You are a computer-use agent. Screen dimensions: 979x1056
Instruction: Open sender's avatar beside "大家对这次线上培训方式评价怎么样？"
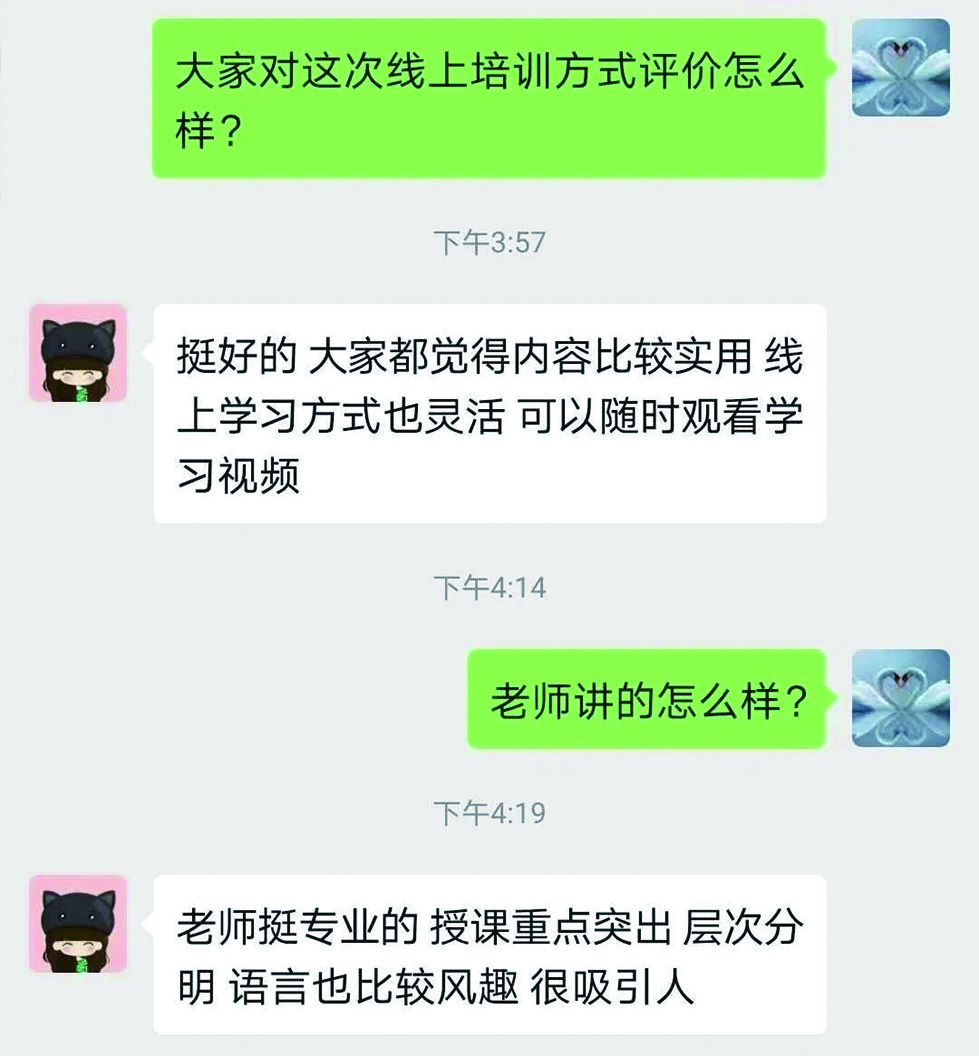pyautogui.click(x=900, y=69)
